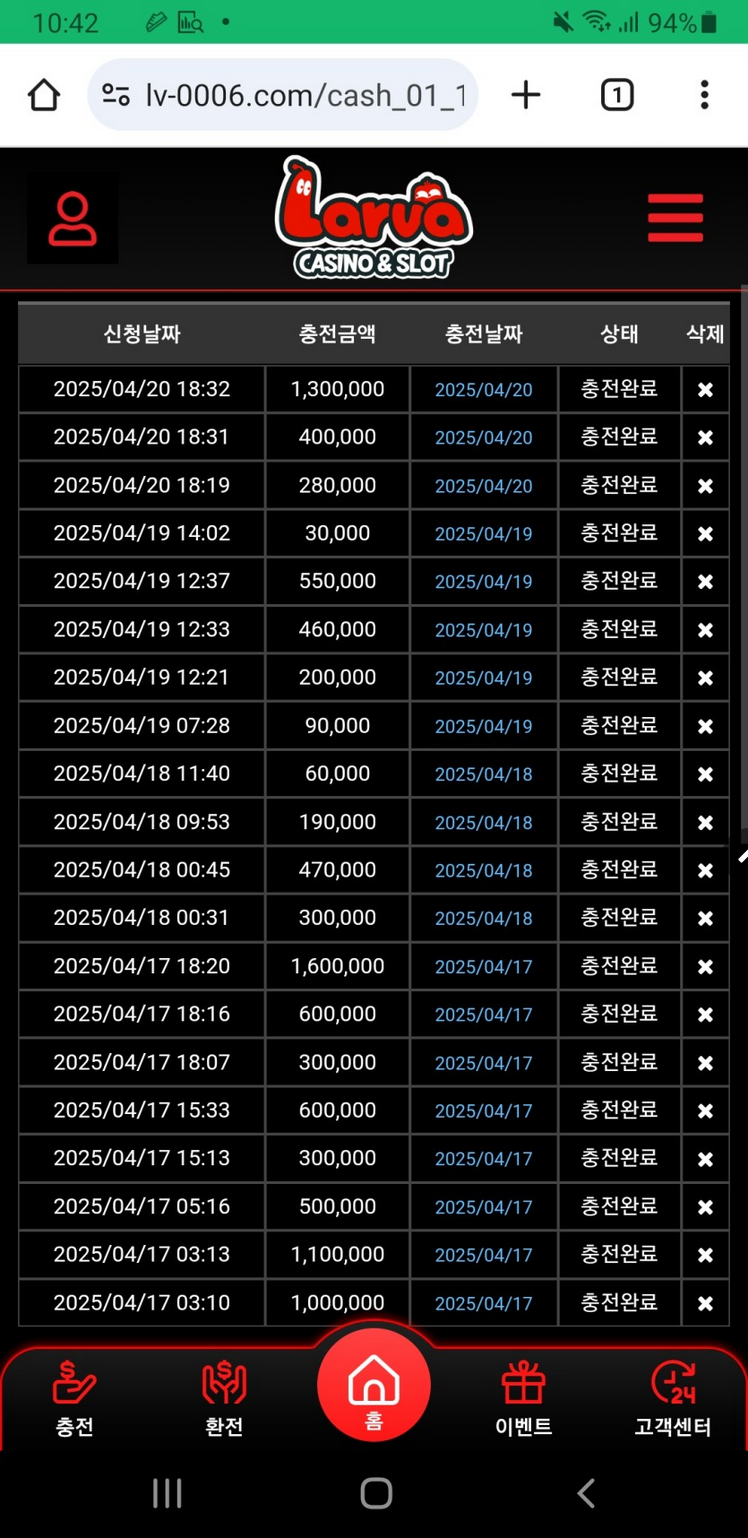Open the 이벤트 tab
This screenshot has height=1538, width=748.
click(x=523, y=1399)
